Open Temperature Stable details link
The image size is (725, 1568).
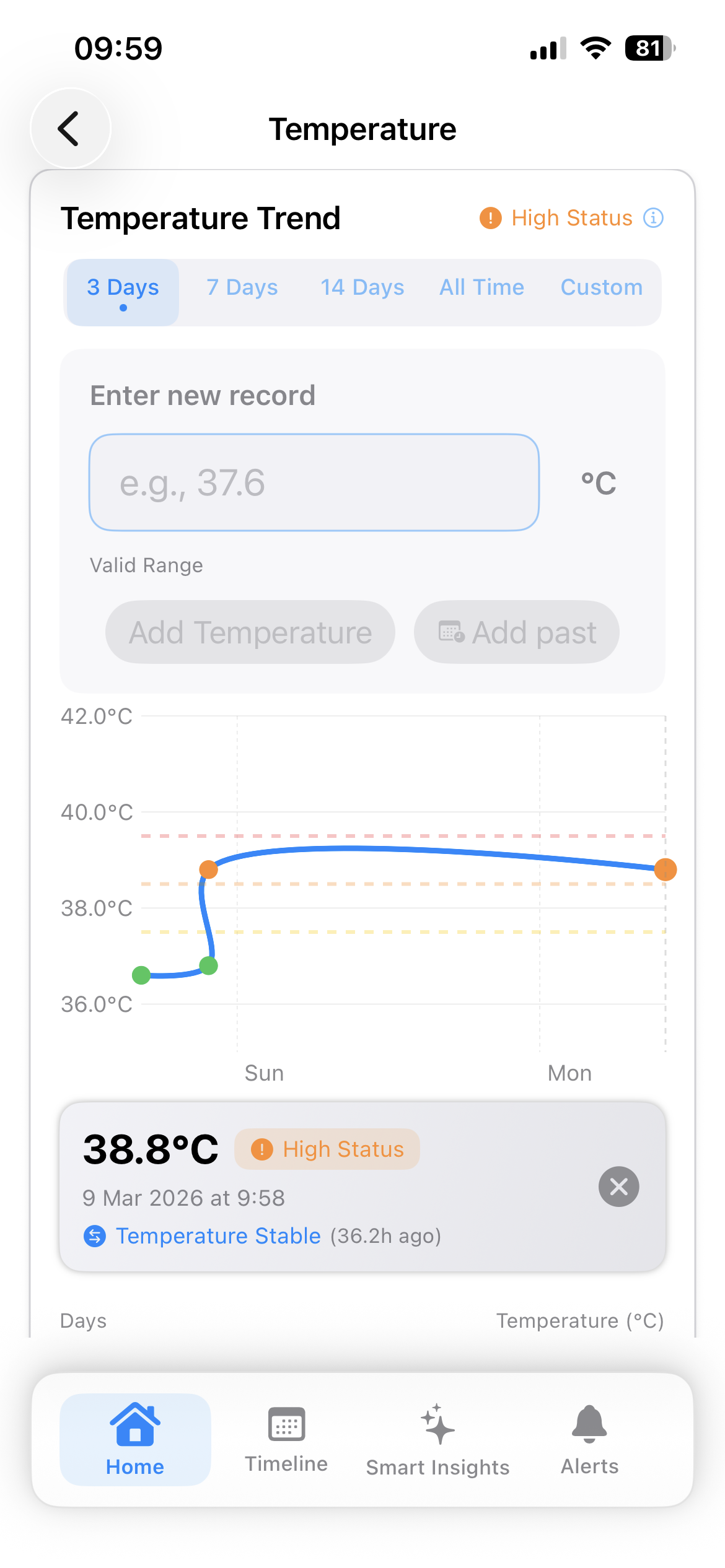(x=217, y=1235)
